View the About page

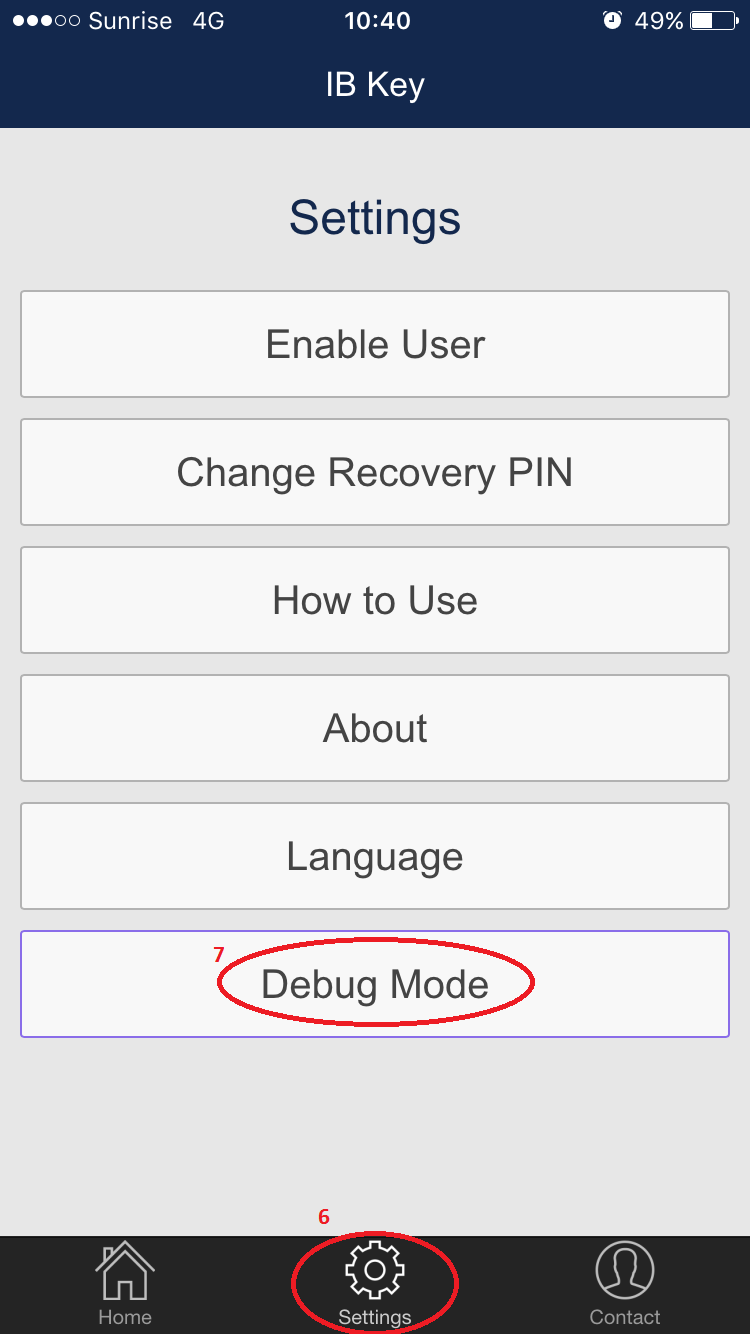tap(375, 728)
